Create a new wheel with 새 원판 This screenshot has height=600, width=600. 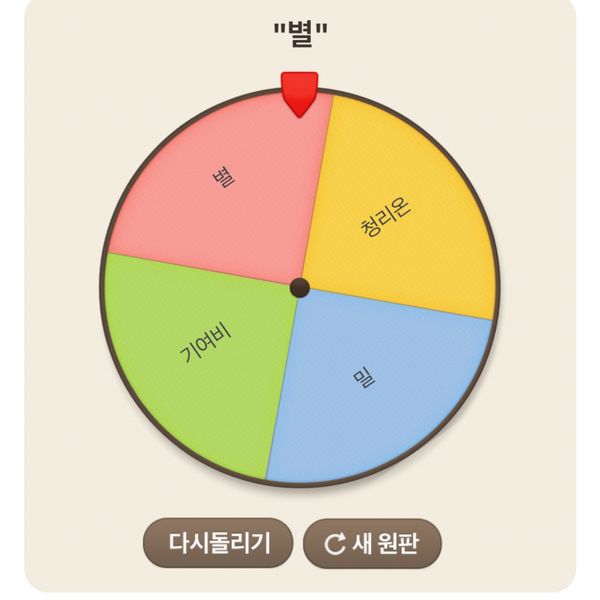coord(372,543)
